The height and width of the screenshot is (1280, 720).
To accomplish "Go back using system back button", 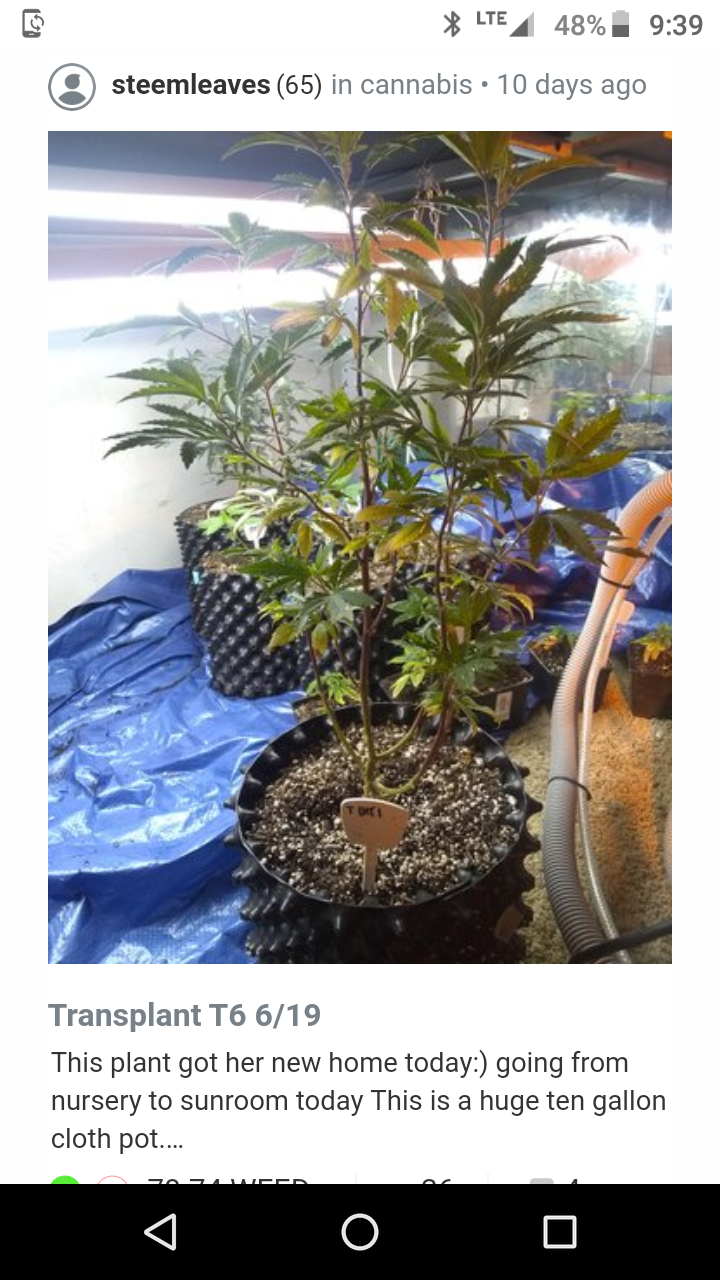I will 161,1232.
